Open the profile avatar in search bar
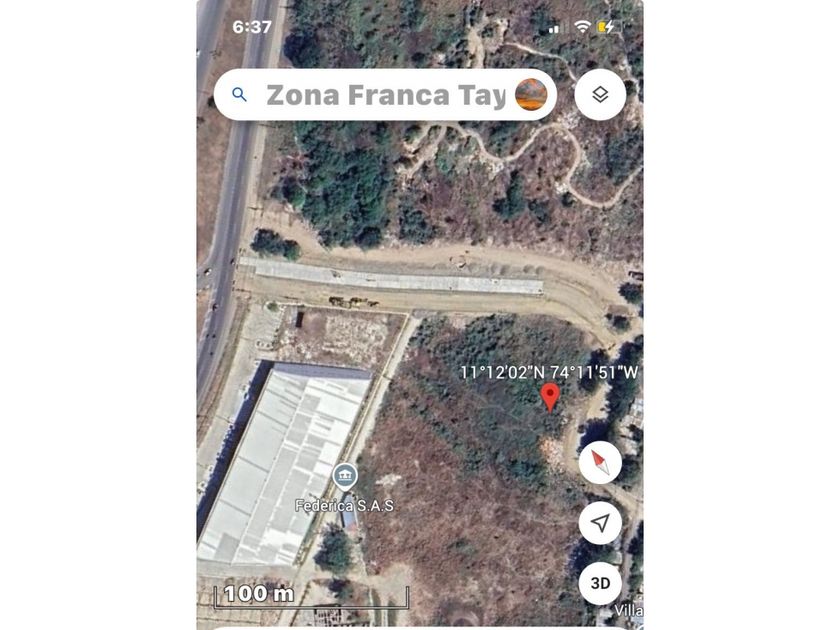 click(531, 95)
